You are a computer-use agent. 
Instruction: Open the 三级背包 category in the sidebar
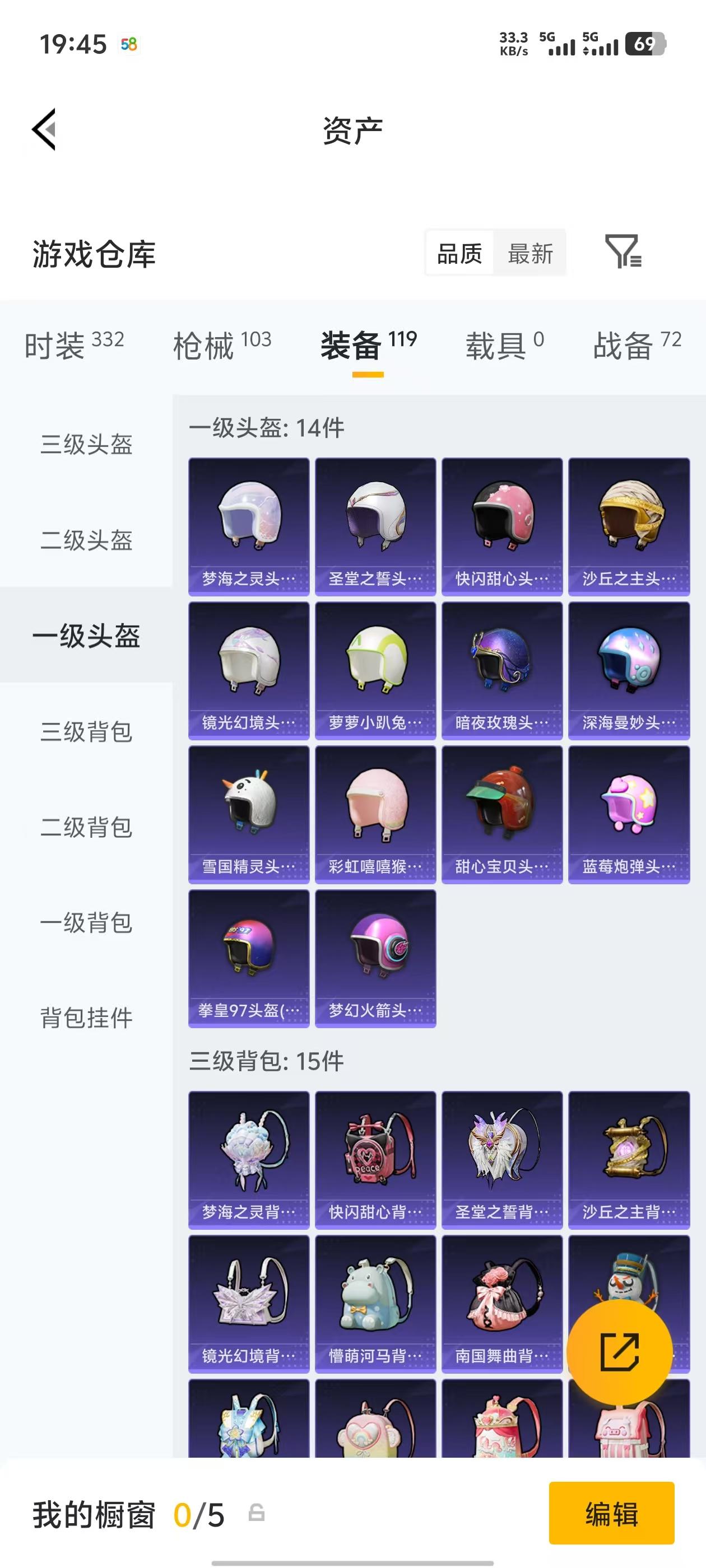(86, 734)
